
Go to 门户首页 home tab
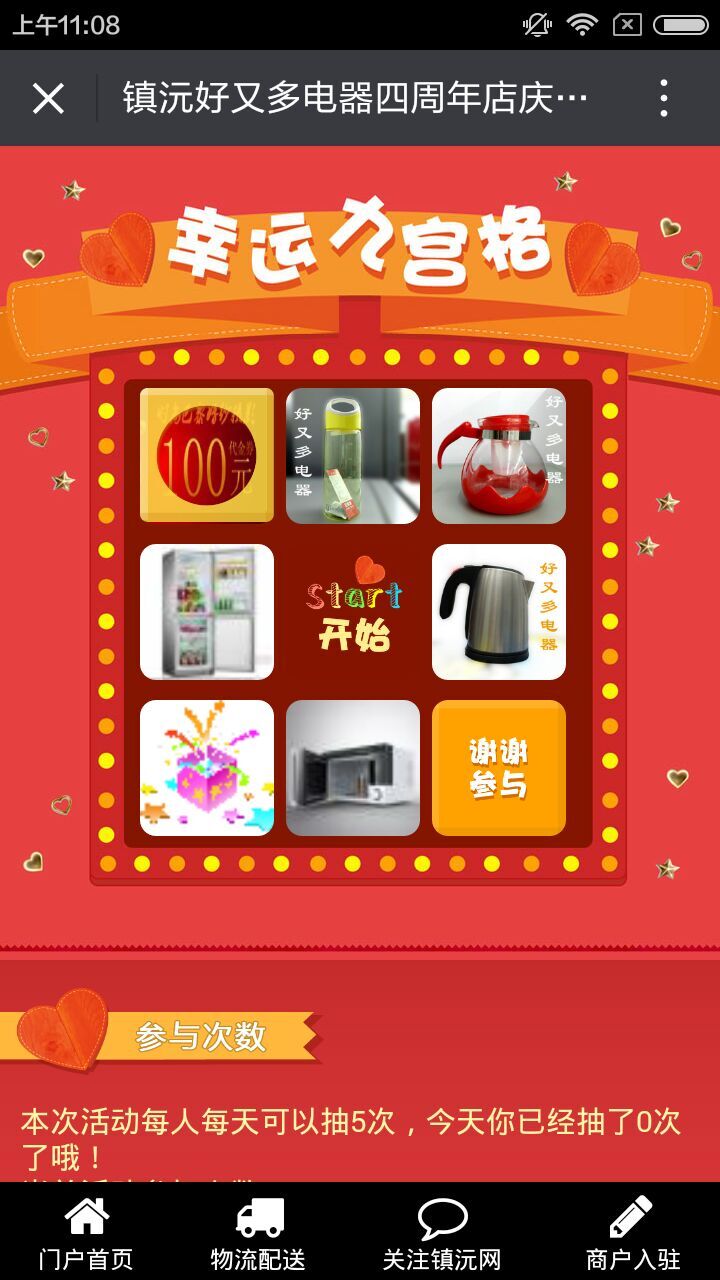coord(86,1232)
